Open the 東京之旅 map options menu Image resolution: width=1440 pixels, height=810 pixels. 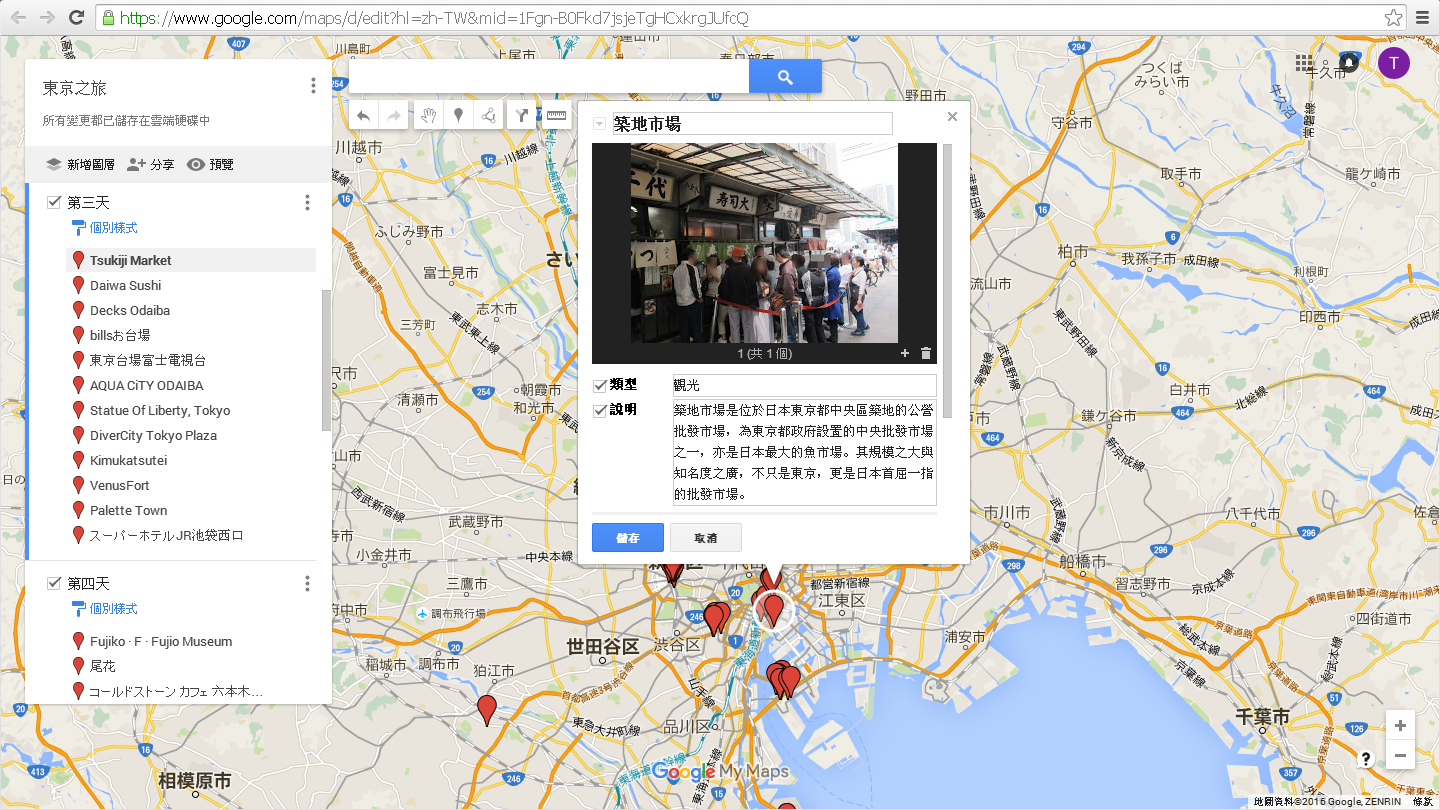tap(313, 86)
